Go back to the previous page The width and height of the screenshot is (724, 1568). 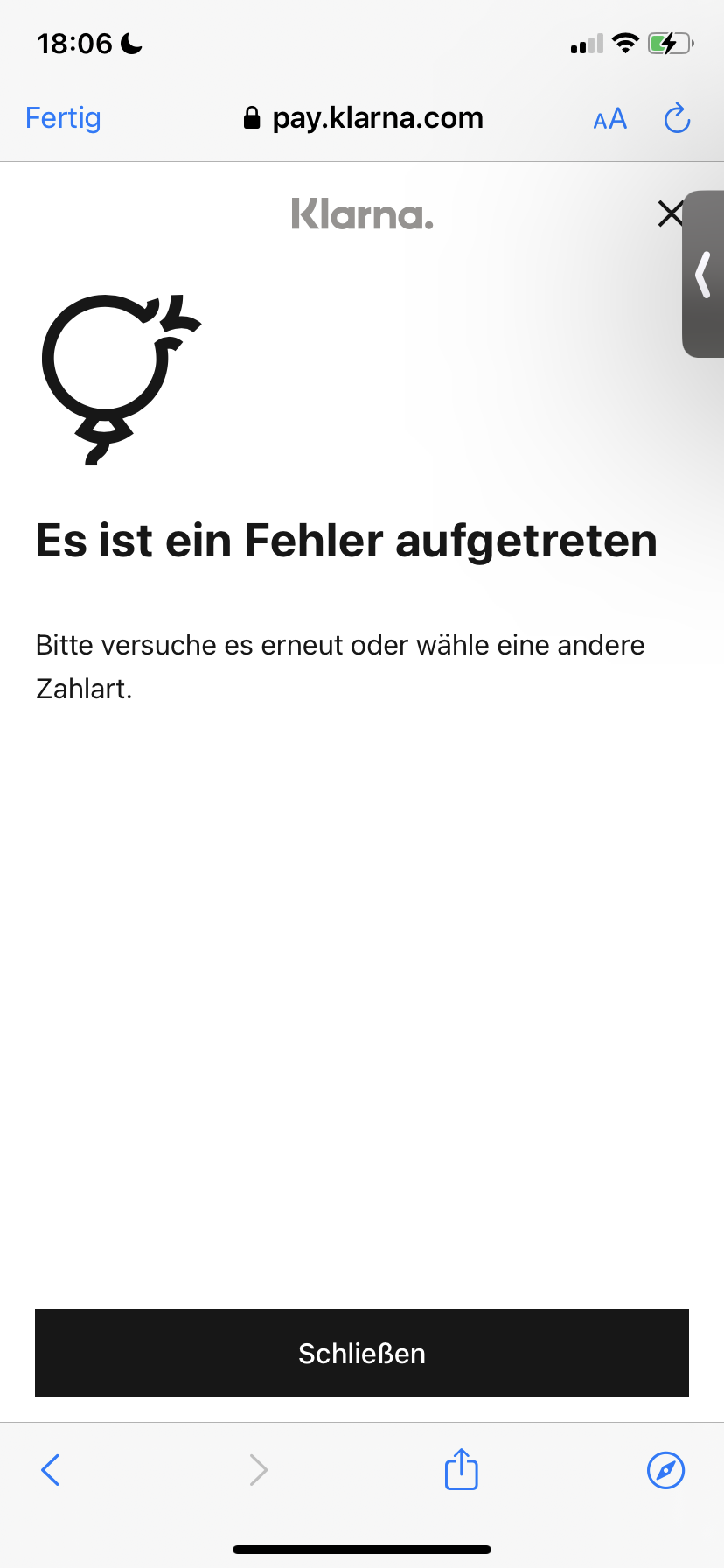click(x=51, y=1470)
